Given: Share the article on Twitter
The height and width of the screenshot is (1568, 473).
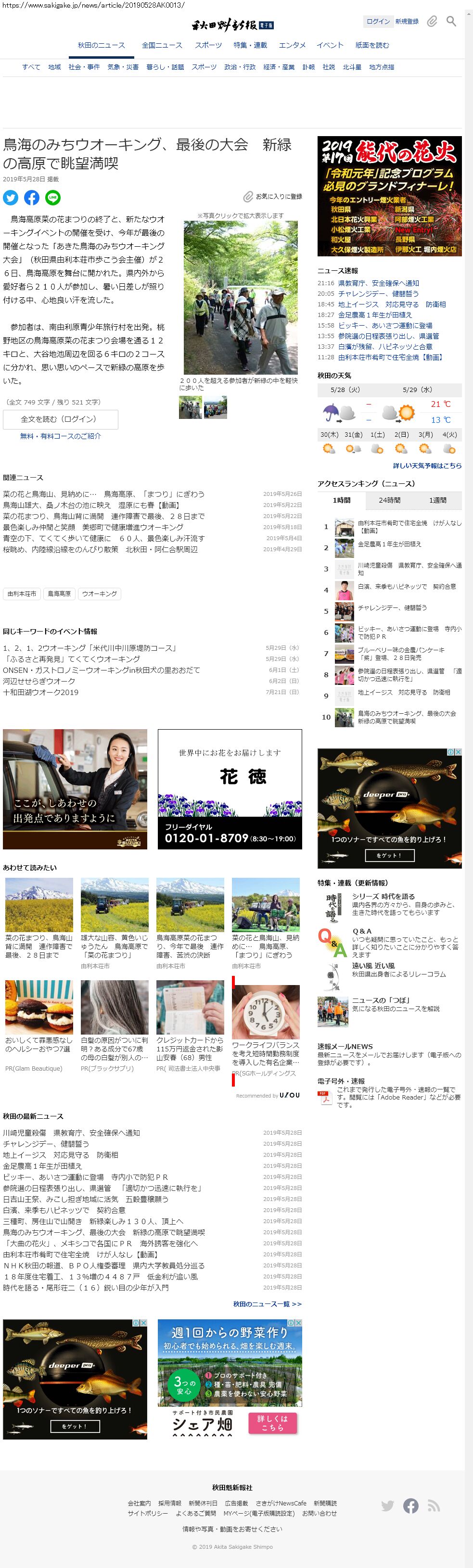Looking at the screenshot, I should coord(11,197).
